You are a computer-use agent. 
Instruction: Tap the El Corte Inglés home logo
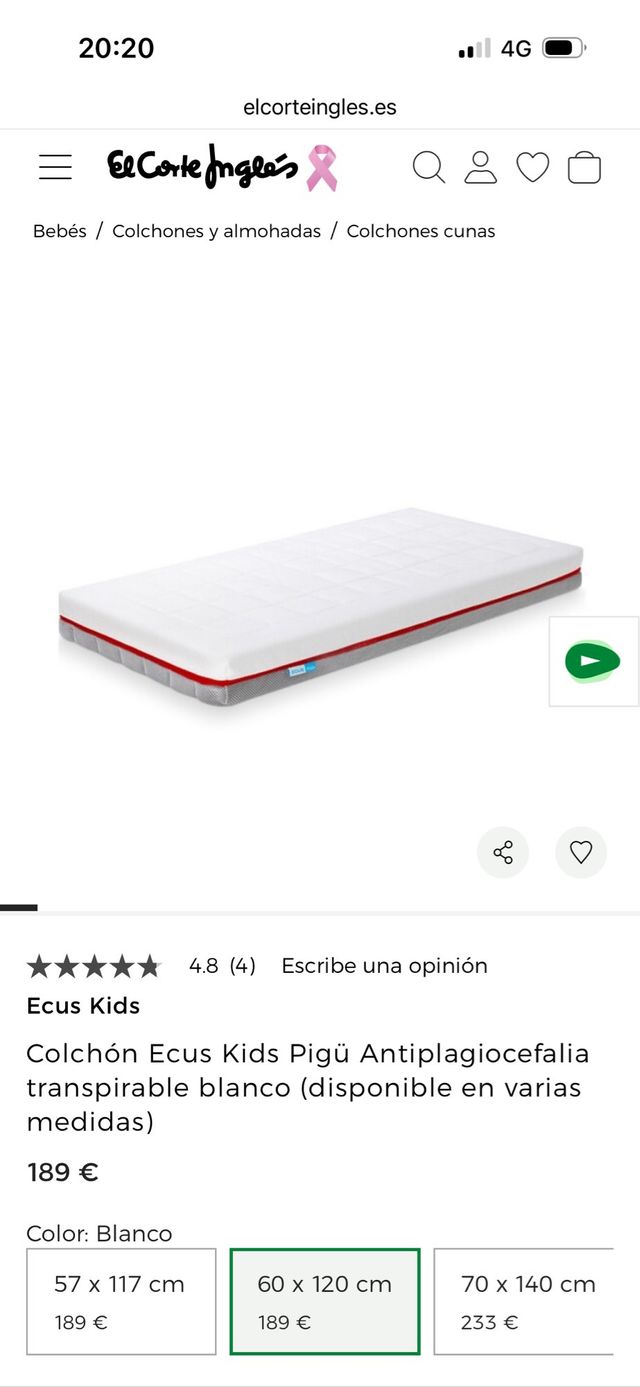(x=203, y=167)
